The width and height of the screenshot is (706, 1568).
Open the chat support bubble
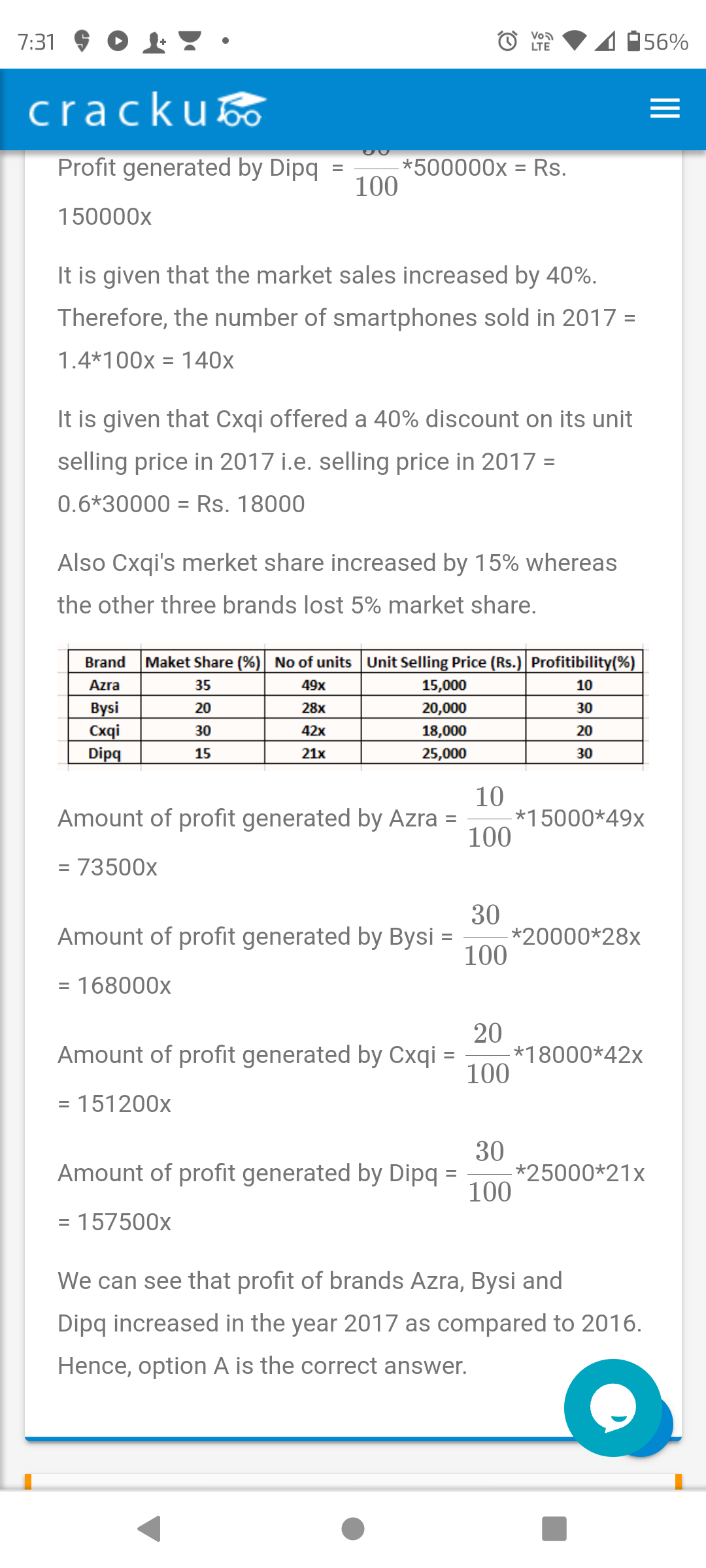613,1407
